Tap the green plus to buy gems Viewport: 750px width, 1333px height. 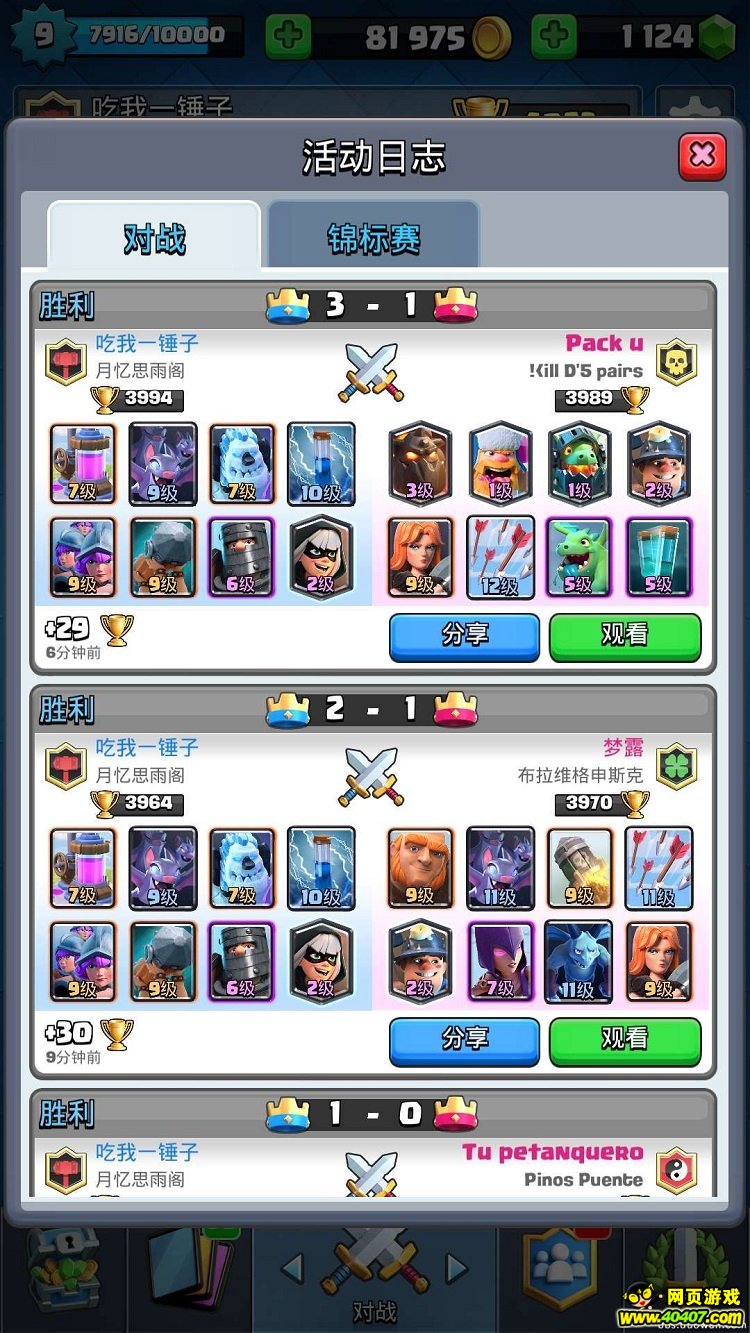click(x=553, y=37)
